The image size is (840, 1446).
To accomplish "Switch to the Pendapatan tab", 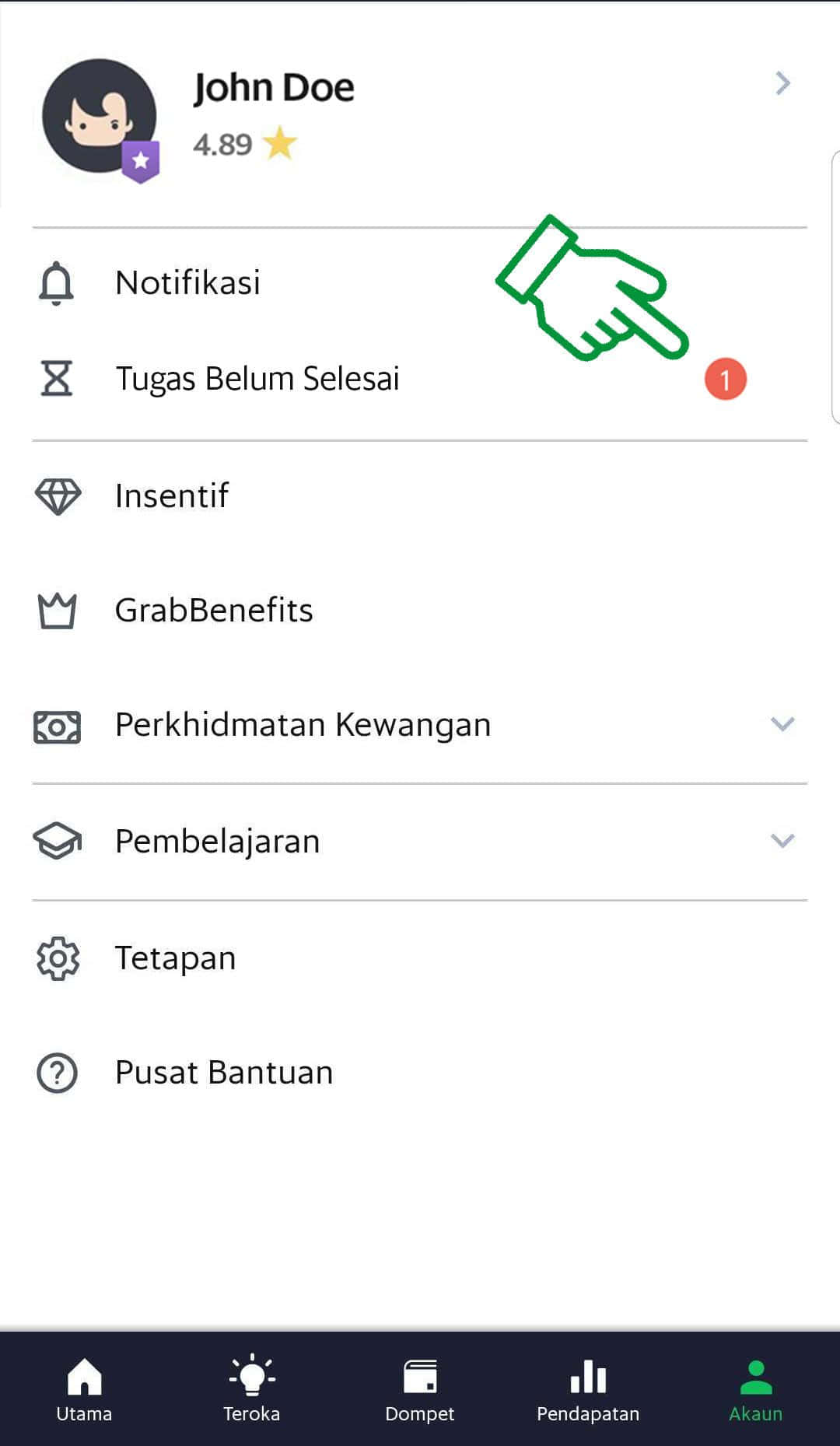I will [588, 1389].
